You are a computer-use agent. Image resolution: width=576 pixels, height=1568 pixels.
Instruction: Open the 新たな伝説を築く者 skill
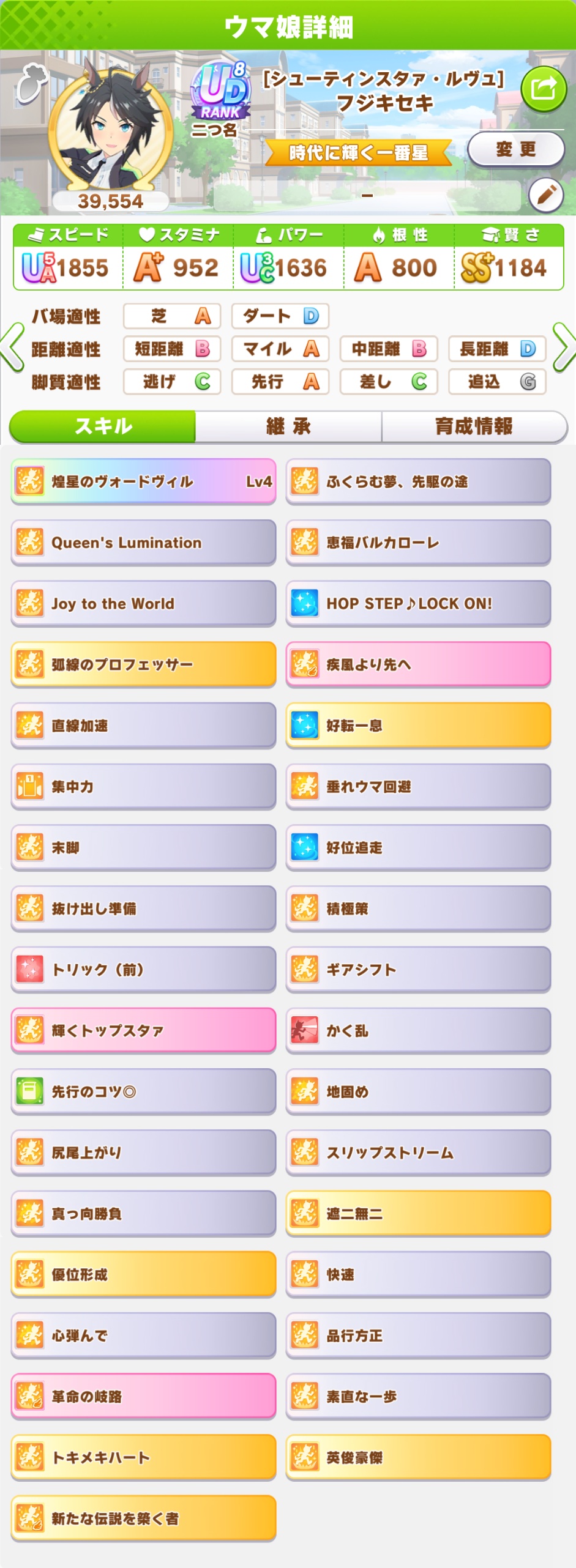pos(143,1518)
